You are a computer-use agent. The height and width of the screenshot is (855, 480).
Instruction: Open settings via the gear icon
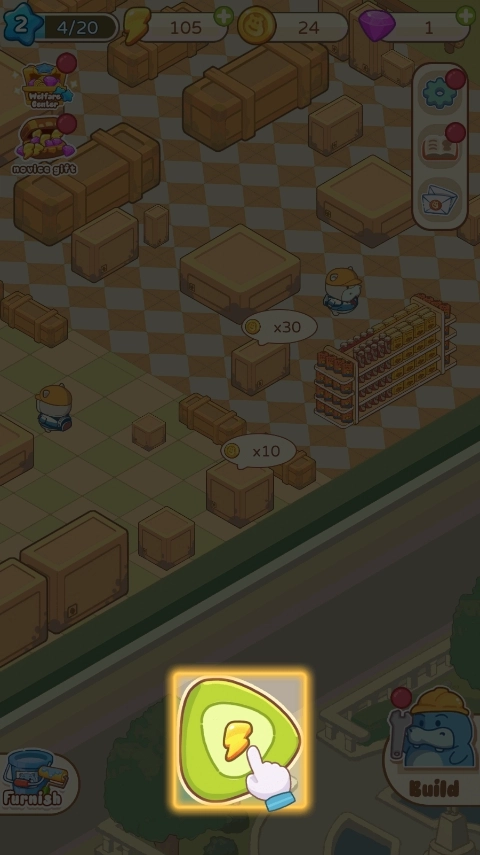(440, 93)
